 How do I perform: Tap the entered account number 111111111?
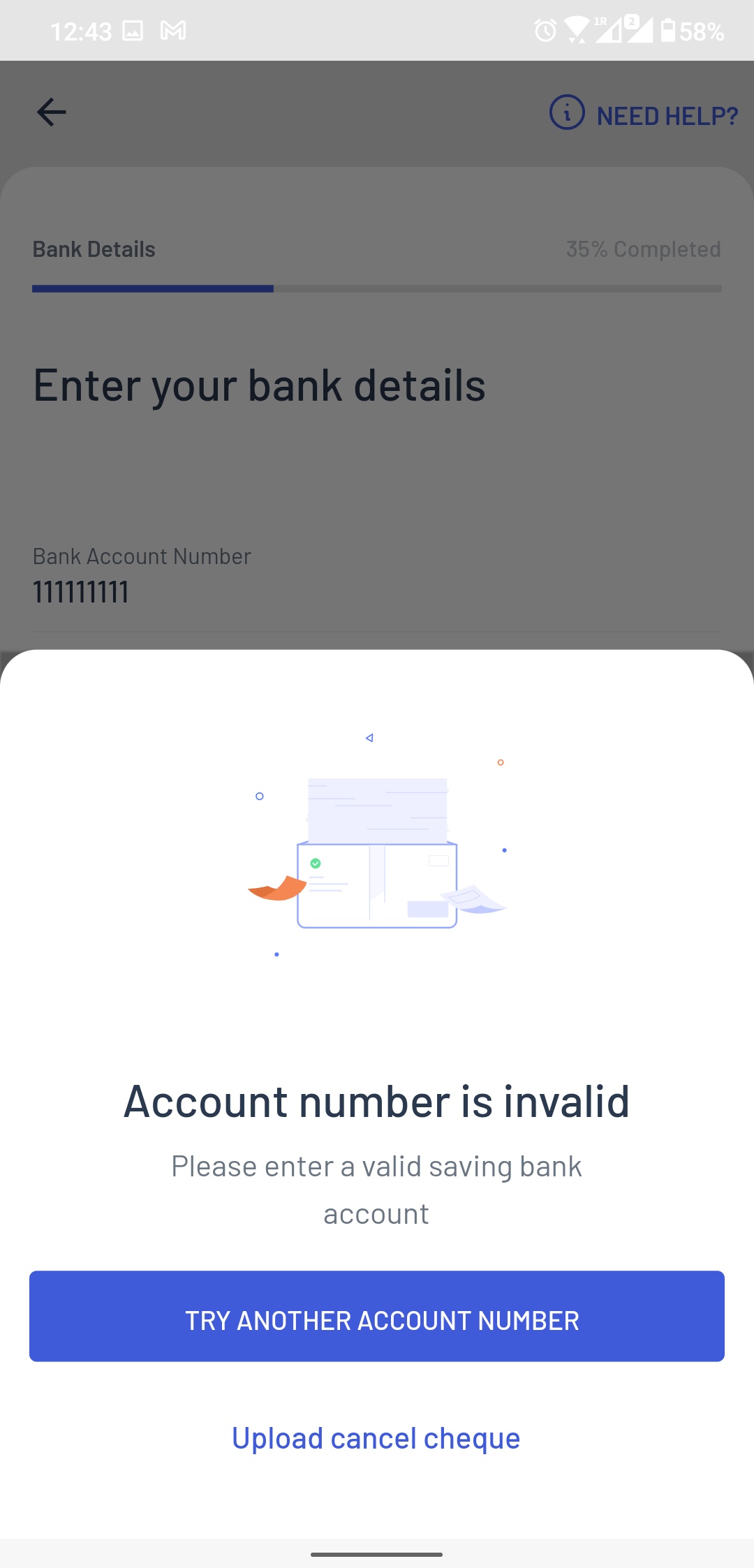(81, 591)
